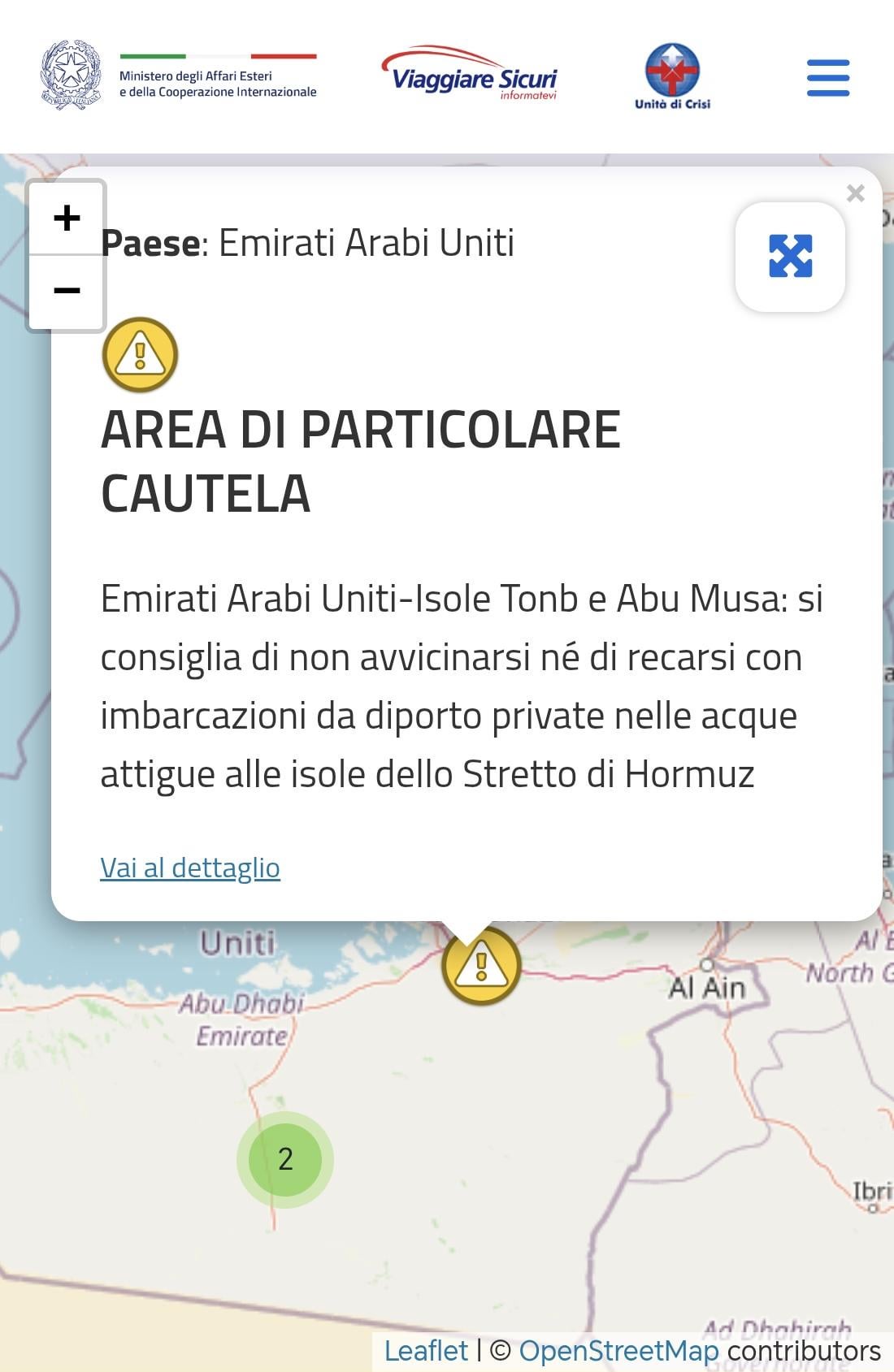
Task: Zoom in on the map
Action: (67, 218)
